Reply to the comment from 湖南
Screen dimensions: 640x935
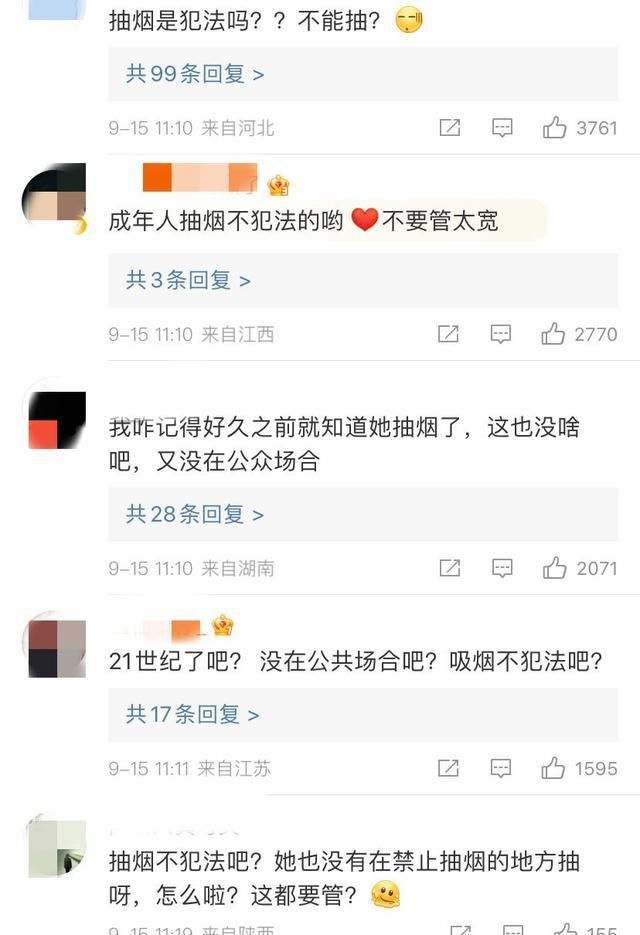tap(502, 568)
